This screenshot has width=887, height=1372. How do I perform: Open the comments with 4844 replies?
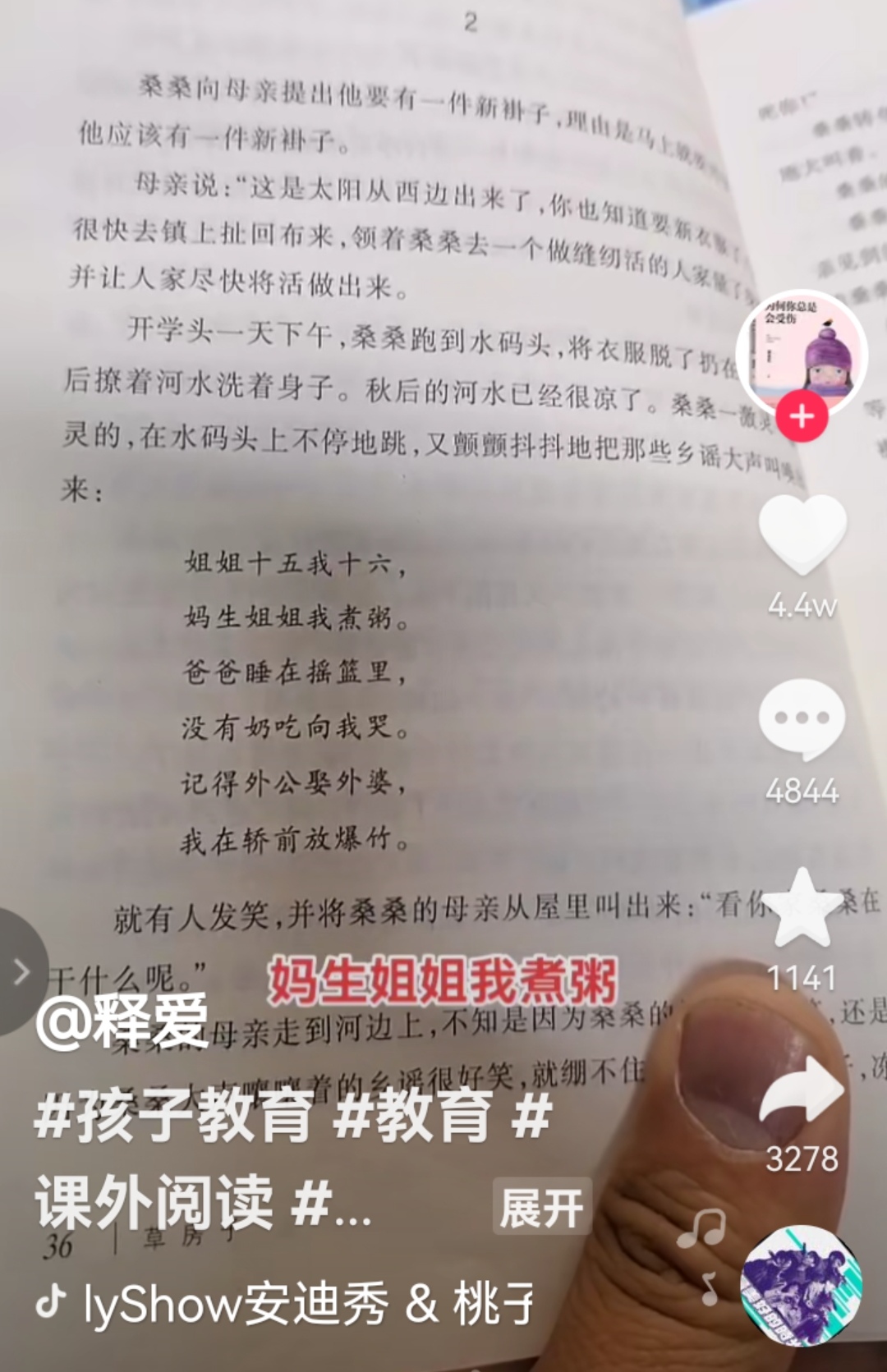click(802, 718)
